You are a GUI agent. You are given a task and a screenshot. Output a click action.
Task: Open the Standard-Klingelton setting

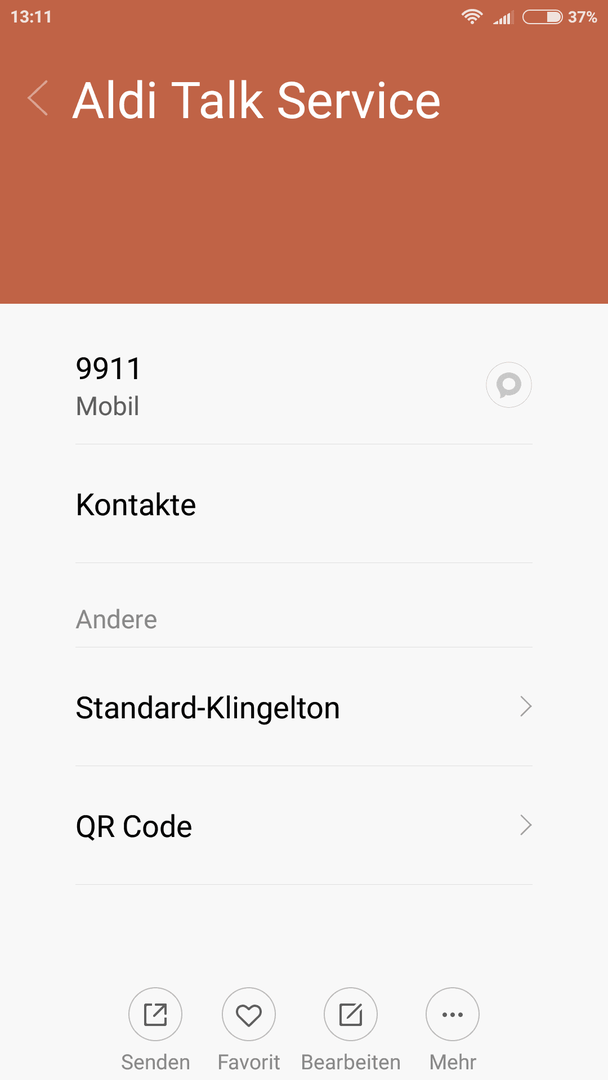point(304,707)
